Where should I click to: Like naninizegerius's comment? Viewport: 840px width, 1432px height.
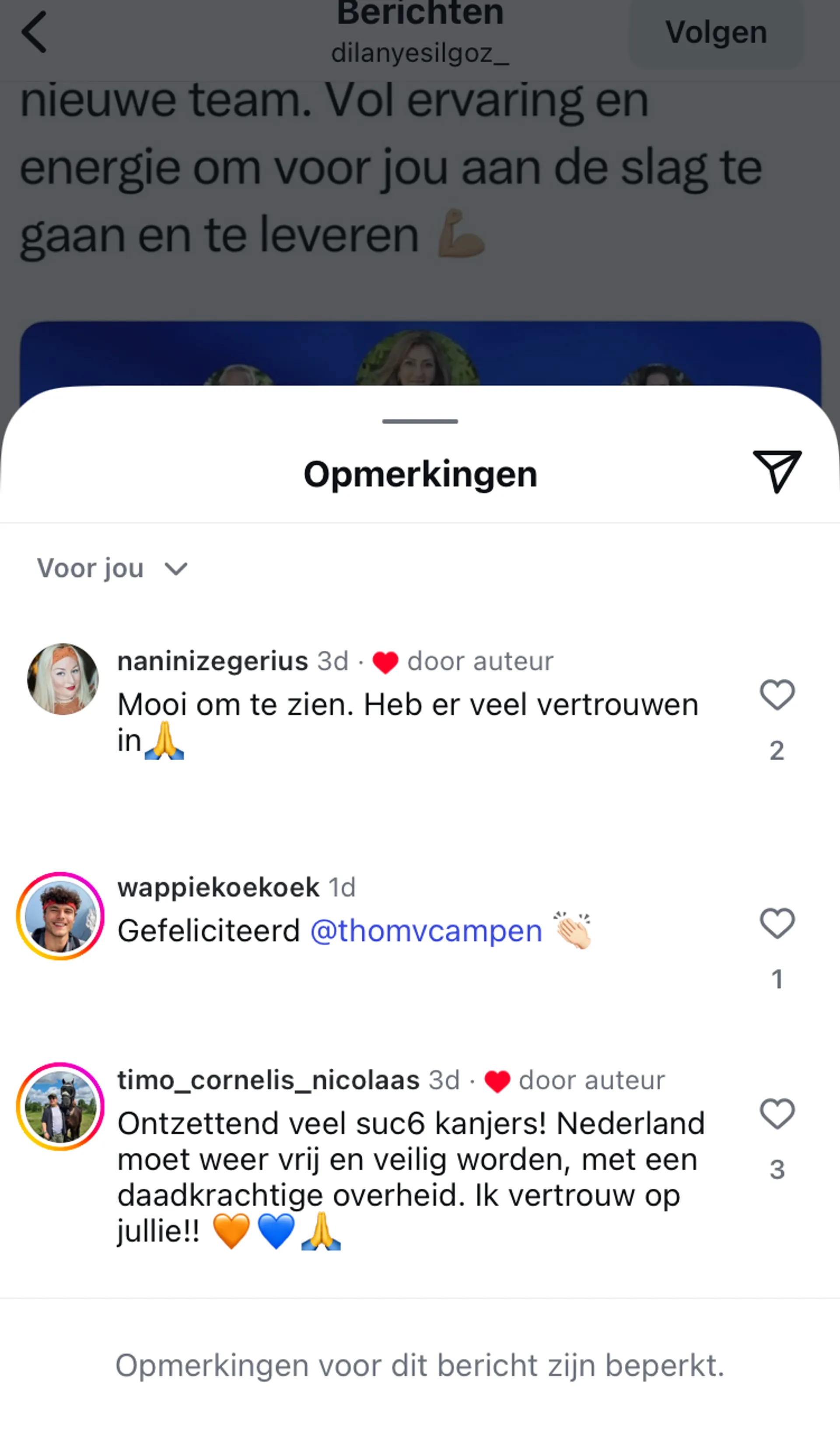click(777, 695)
